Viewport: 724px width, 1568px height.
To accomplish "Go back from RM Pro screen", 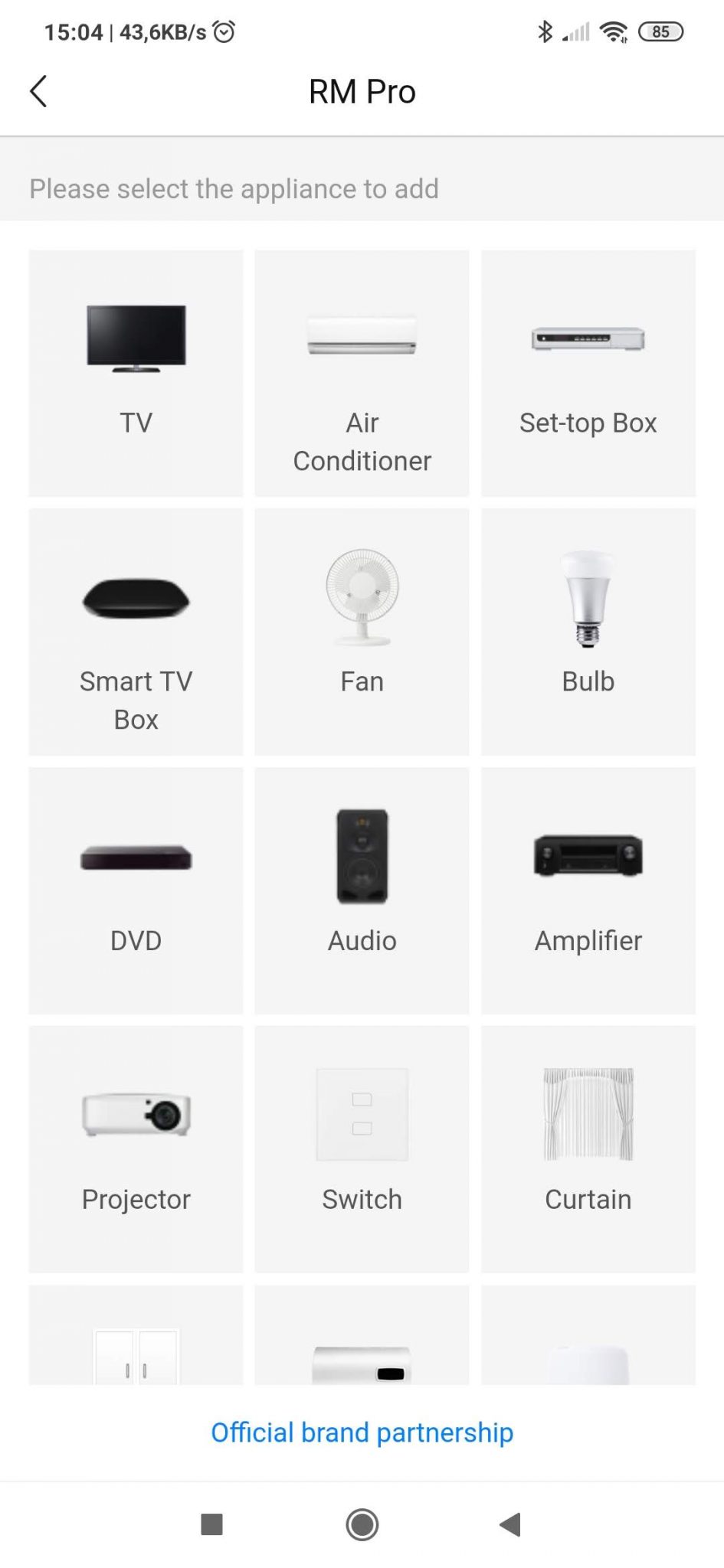I will pyautogui.click(x=38, y=92).
